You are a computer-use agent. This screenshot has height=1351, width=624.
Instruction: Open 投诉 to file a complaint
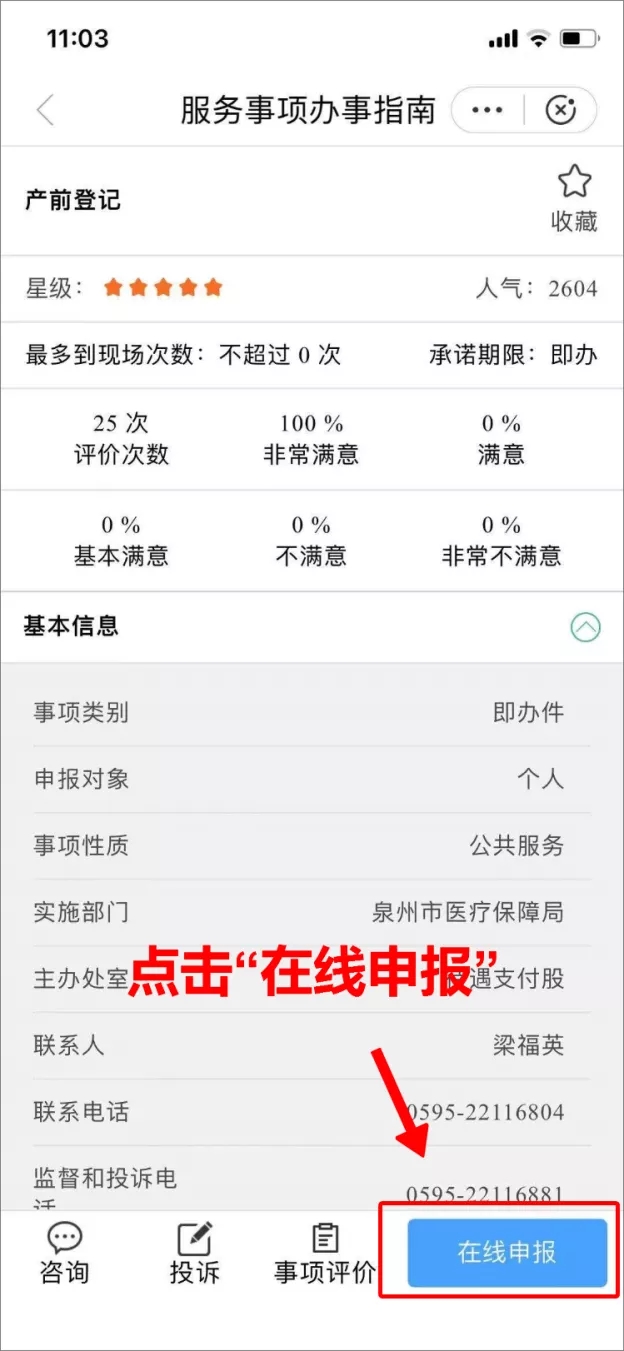click(x=194, y=1253)
